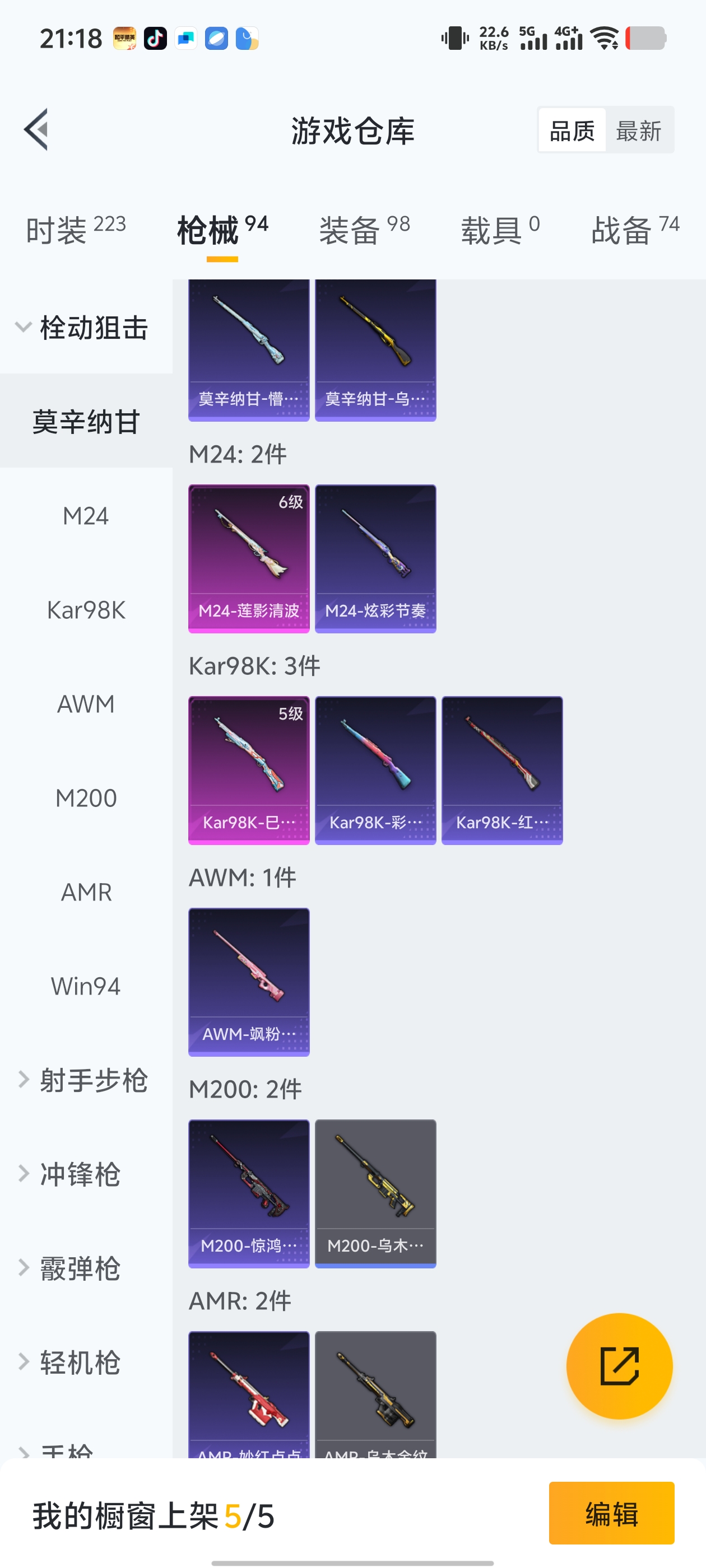The height and width of the screenshot is (1568, 706).
Task: Tap the 编辑 button
Action: 611,1513
